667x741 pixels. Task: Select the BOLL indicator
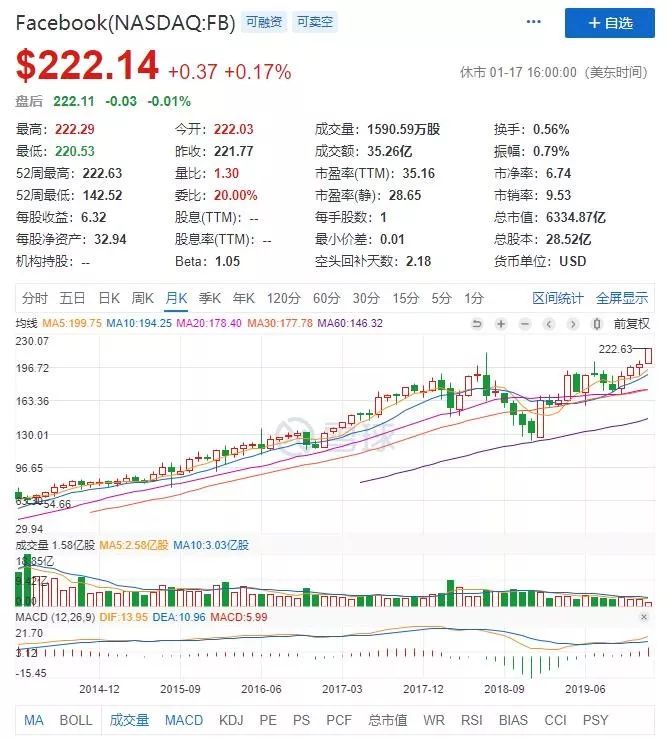76,720
